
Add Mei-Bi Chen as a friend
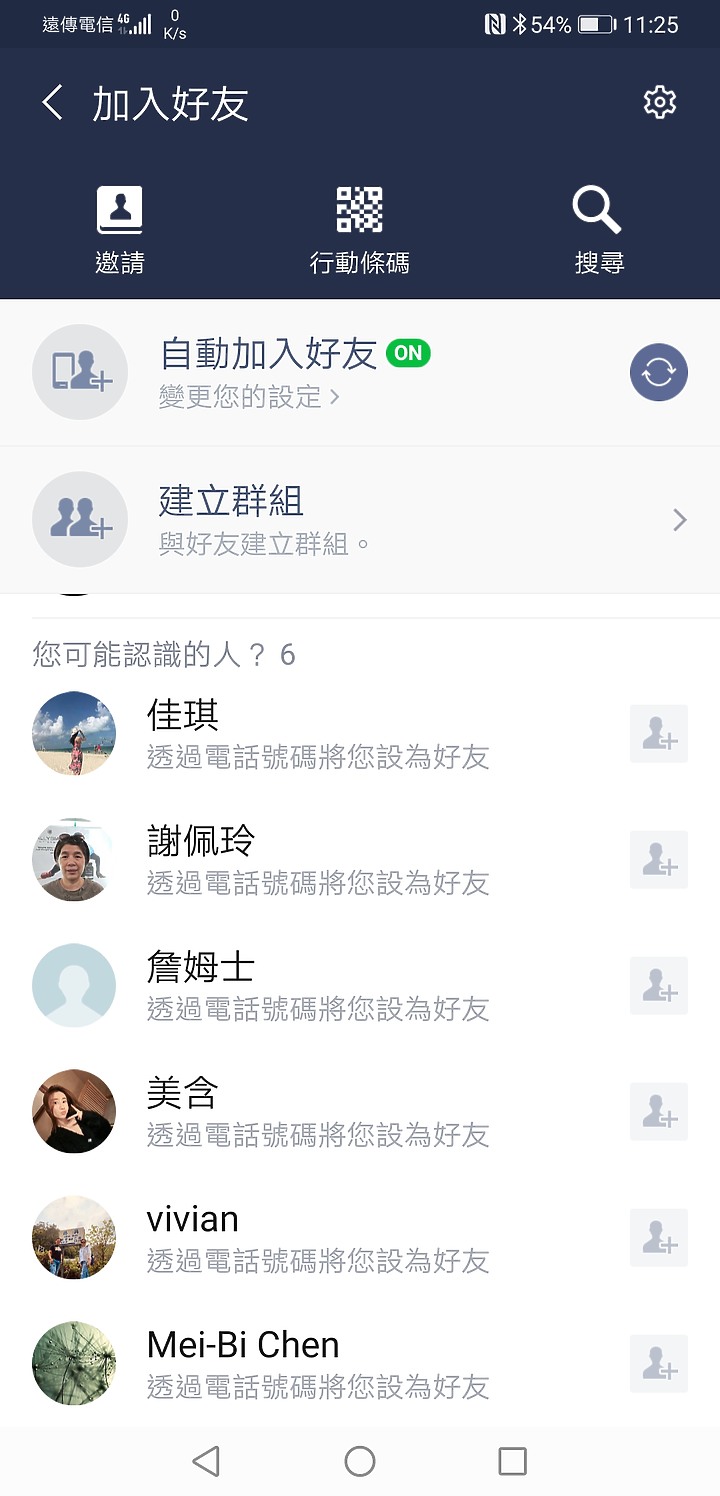(658, 1363)
